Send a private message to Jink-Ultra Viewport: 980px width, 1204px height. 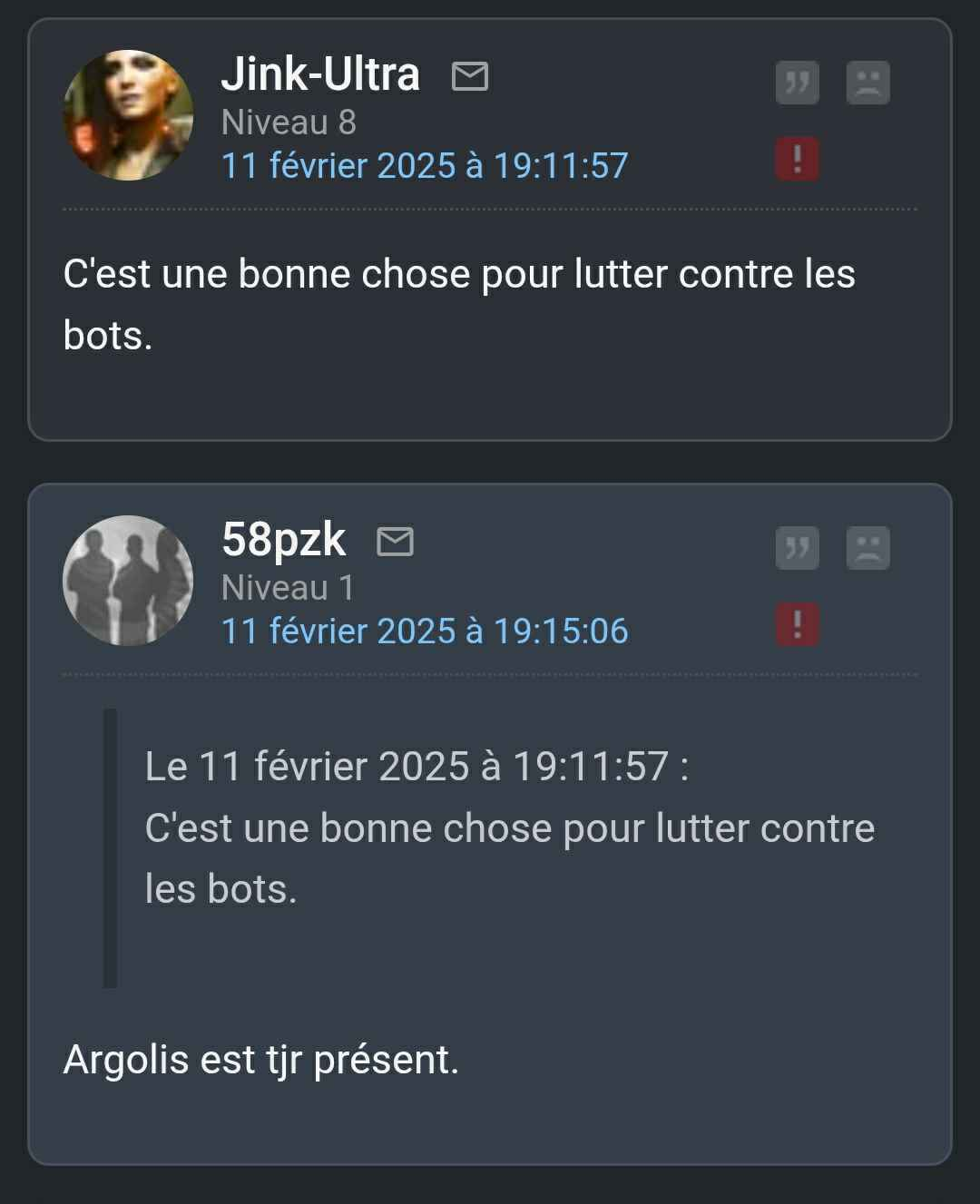click(470, 76)
